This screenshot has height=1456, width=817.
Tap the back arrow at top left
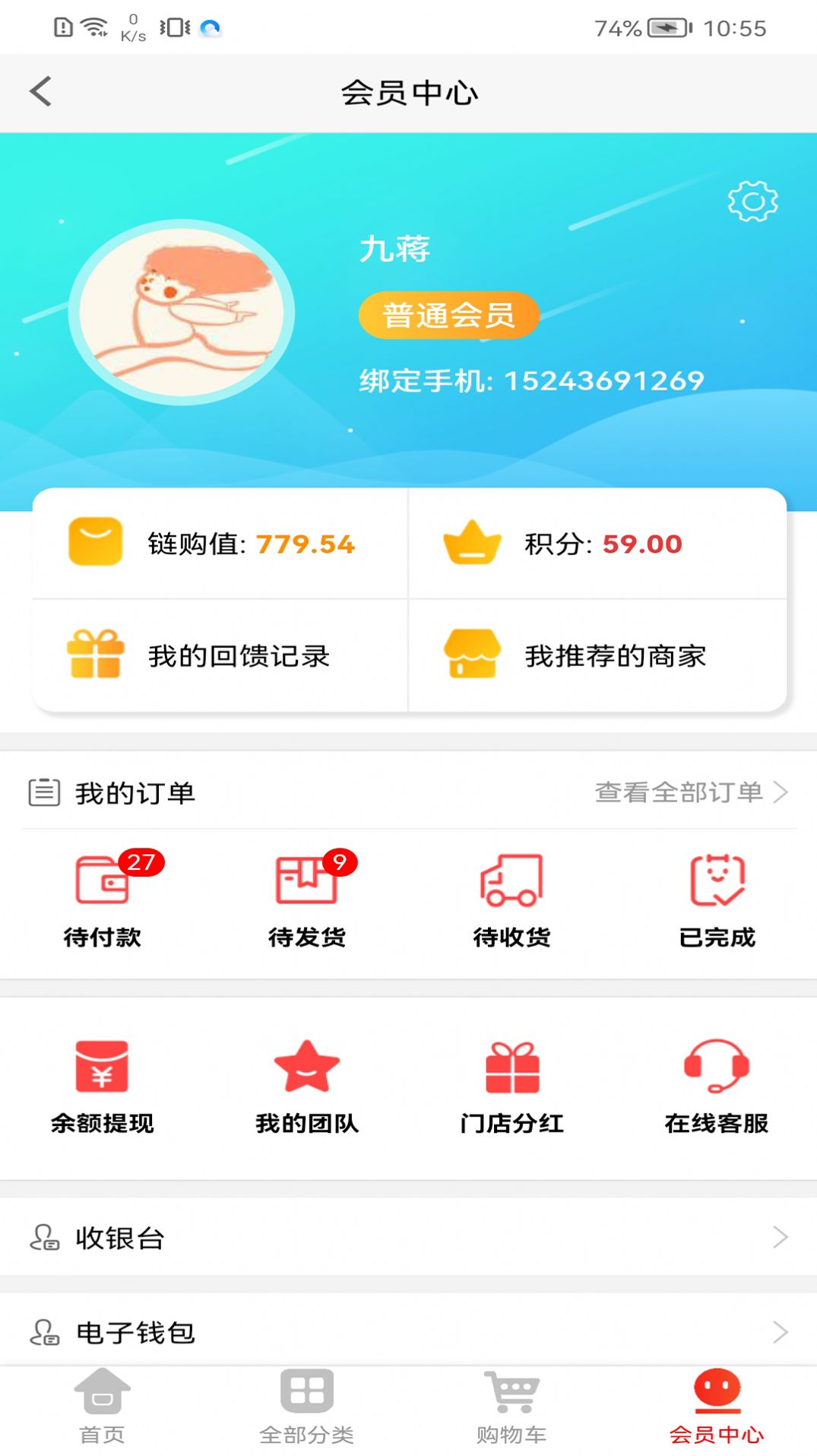(x=40, y=91)
